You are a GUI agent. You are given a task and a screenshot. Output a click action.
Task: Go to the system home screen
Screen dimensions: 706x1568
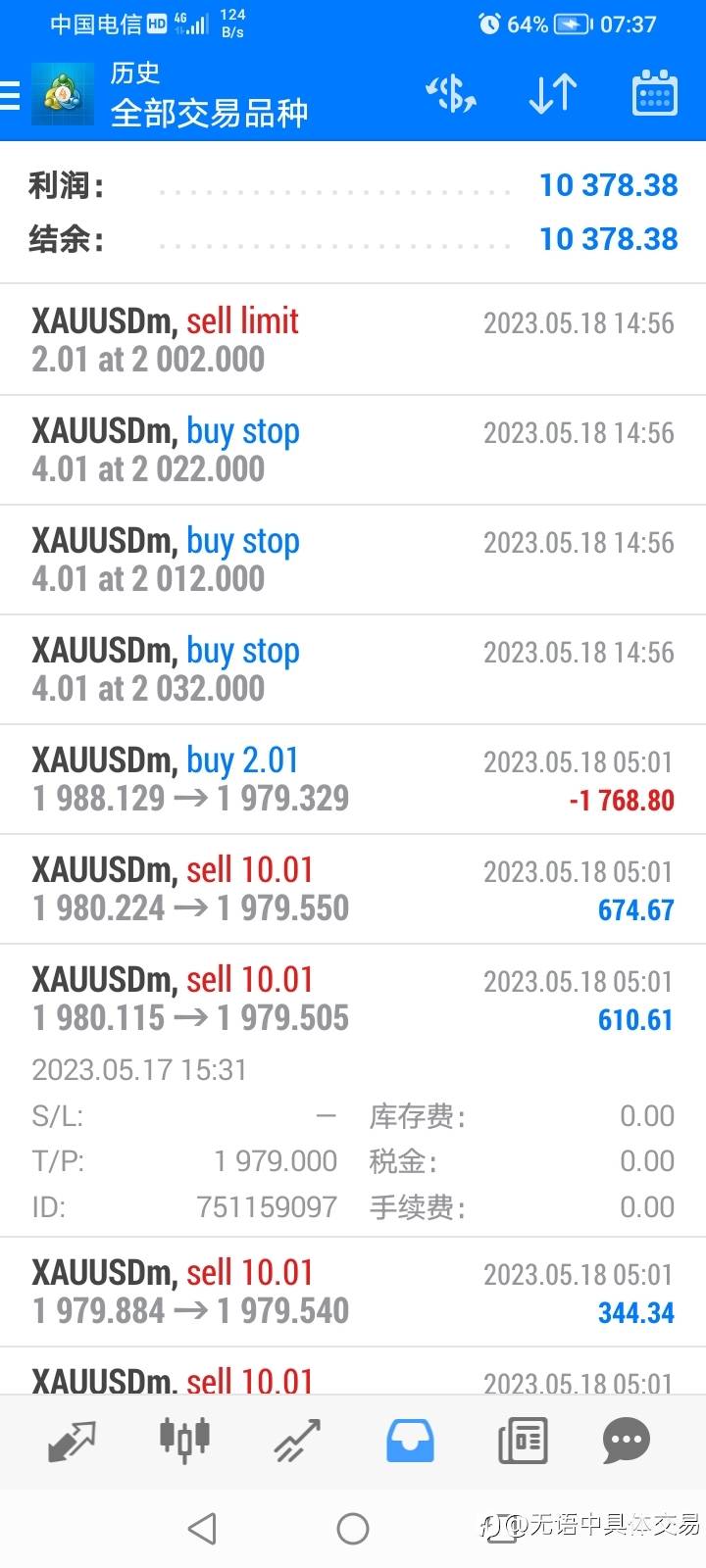coord(353,1528)
